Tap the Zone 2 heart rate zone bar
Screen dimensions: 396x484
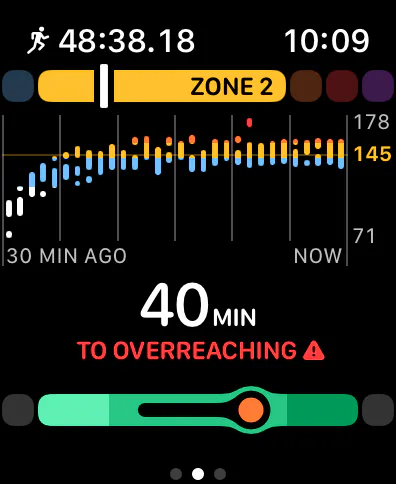click(162, 86)
